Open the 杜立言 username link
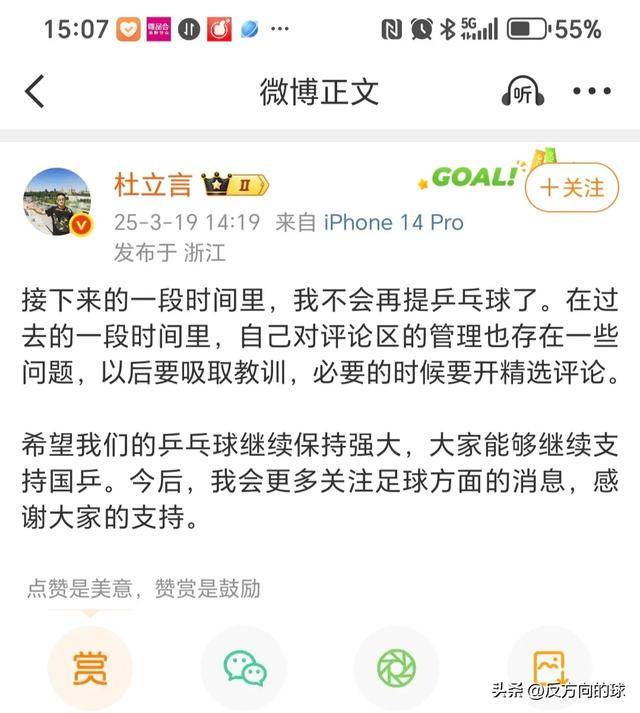This screenshot has width=640, height=713. click(154, 185)
